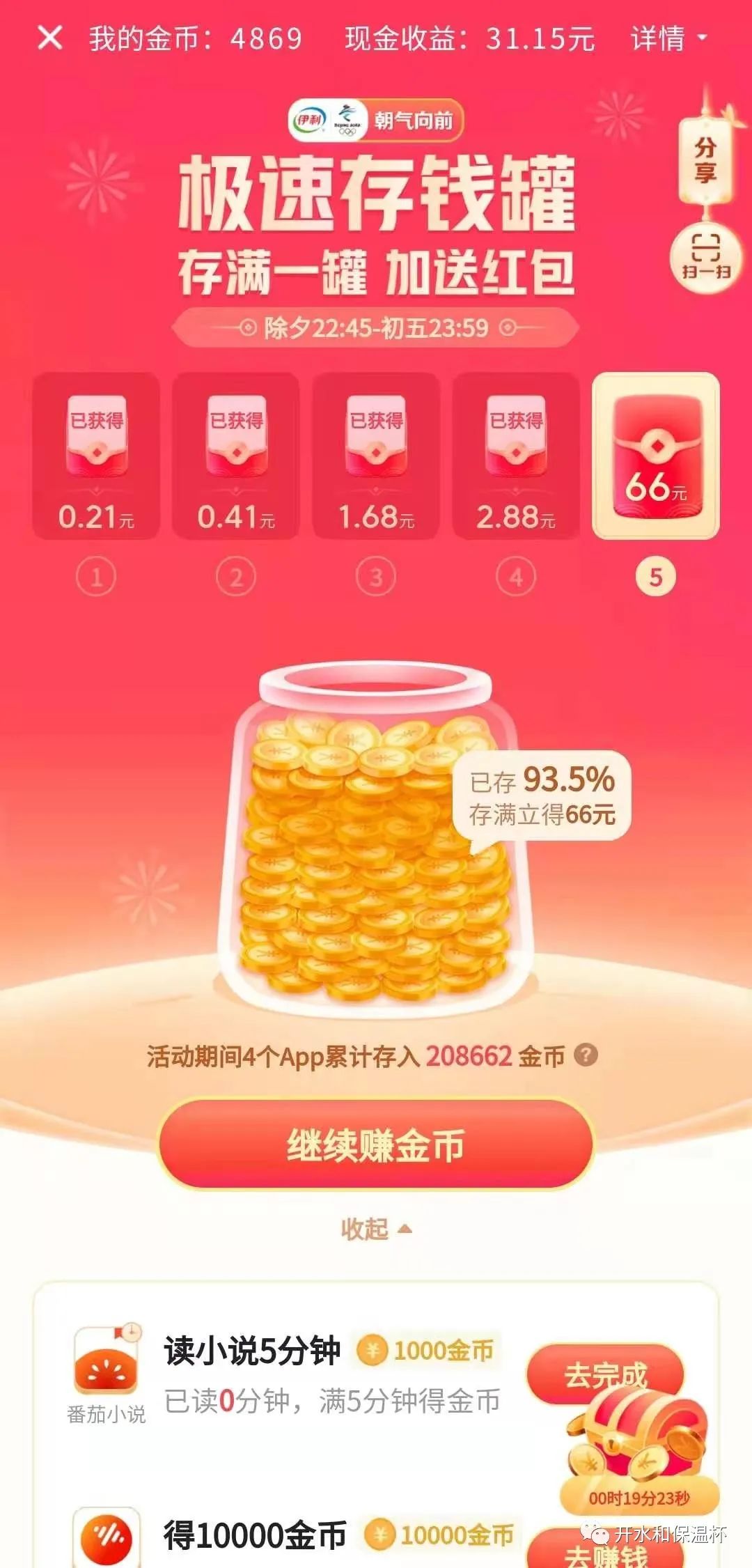Close the money jar page
Viewport: 752px width, 1568px height.
coord(50,38)
